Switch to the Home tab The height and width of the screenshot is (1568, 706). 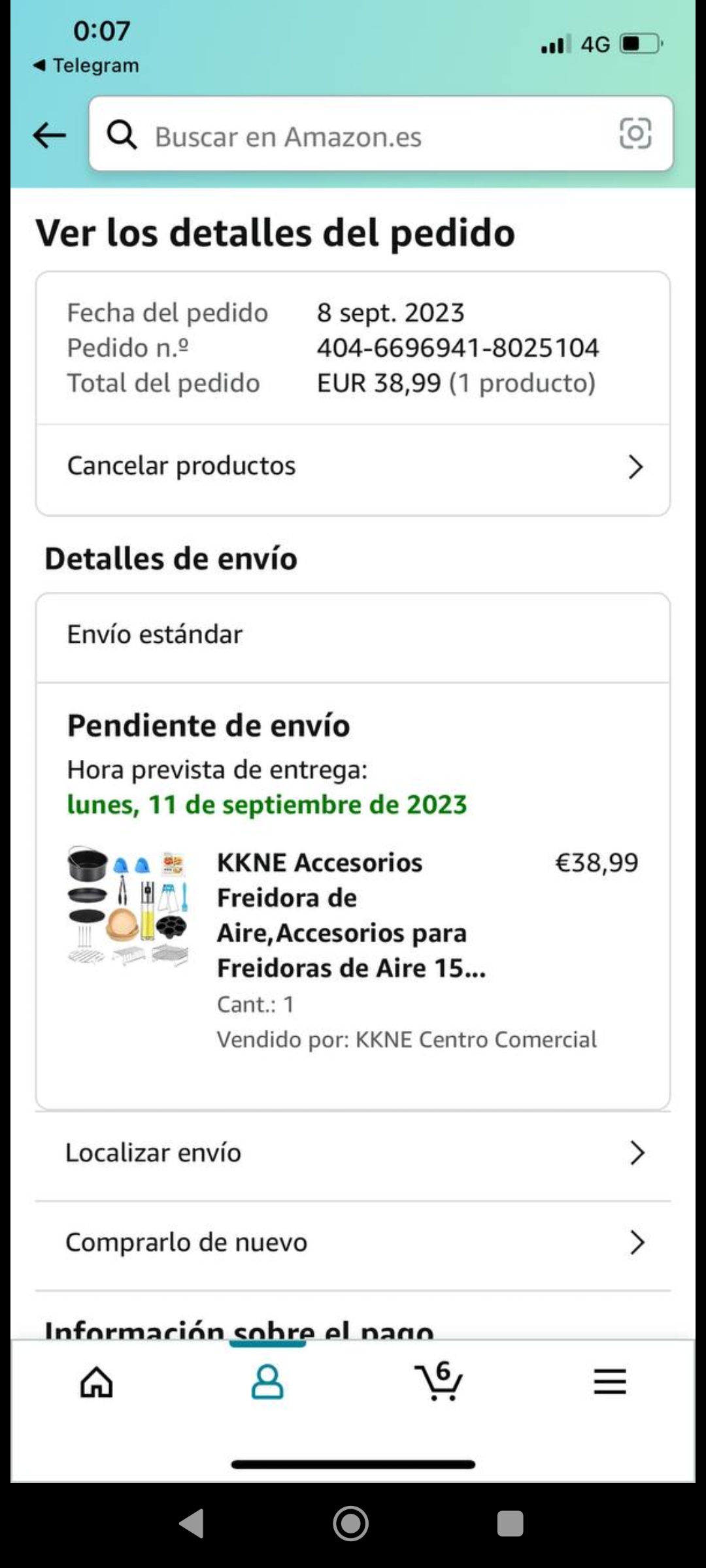(x=97, y=1382)
